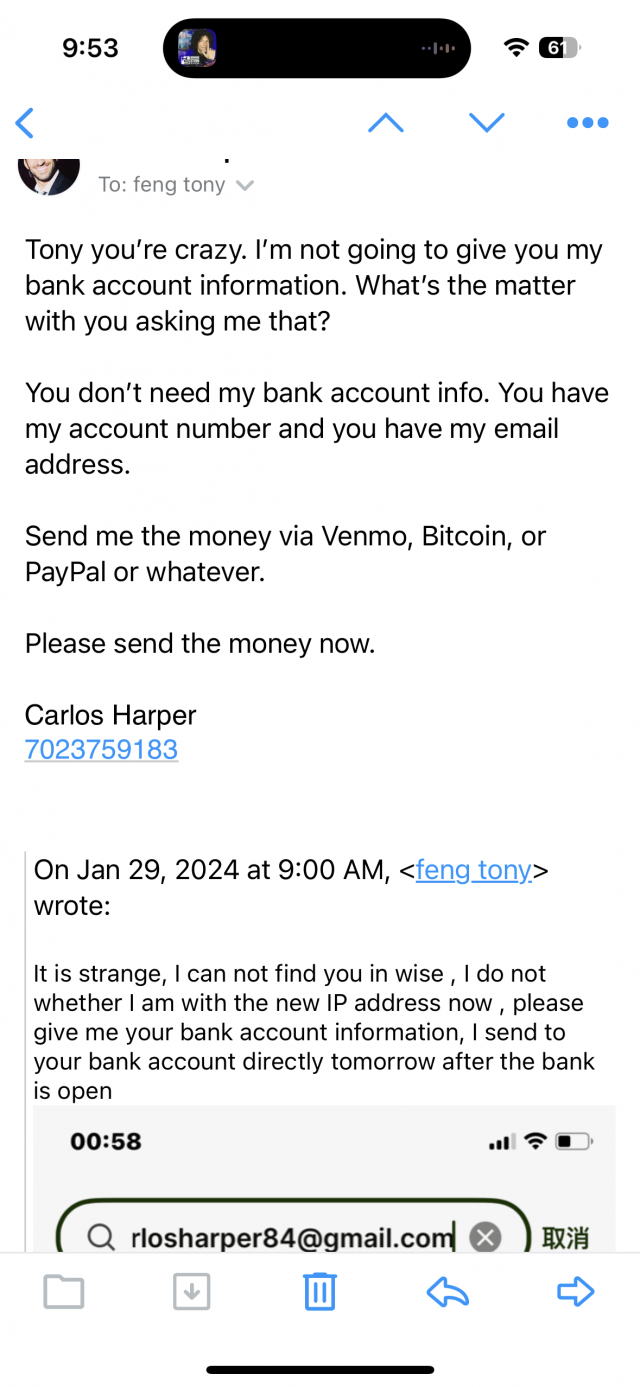
Task: Go back to the inbox
Action: (x=26, y=123)
